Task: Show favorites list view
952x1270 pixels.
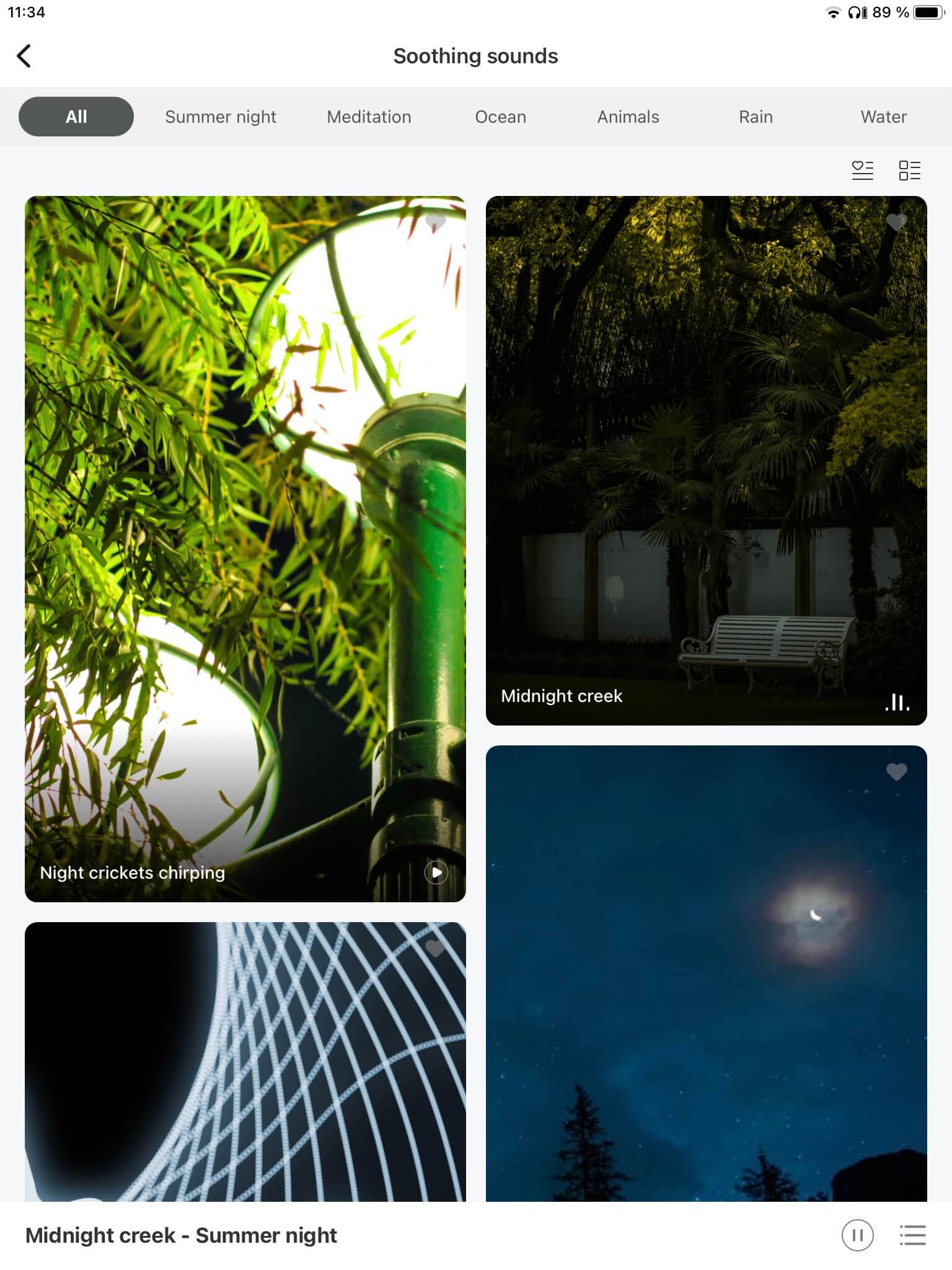Action: pos(862,170)
